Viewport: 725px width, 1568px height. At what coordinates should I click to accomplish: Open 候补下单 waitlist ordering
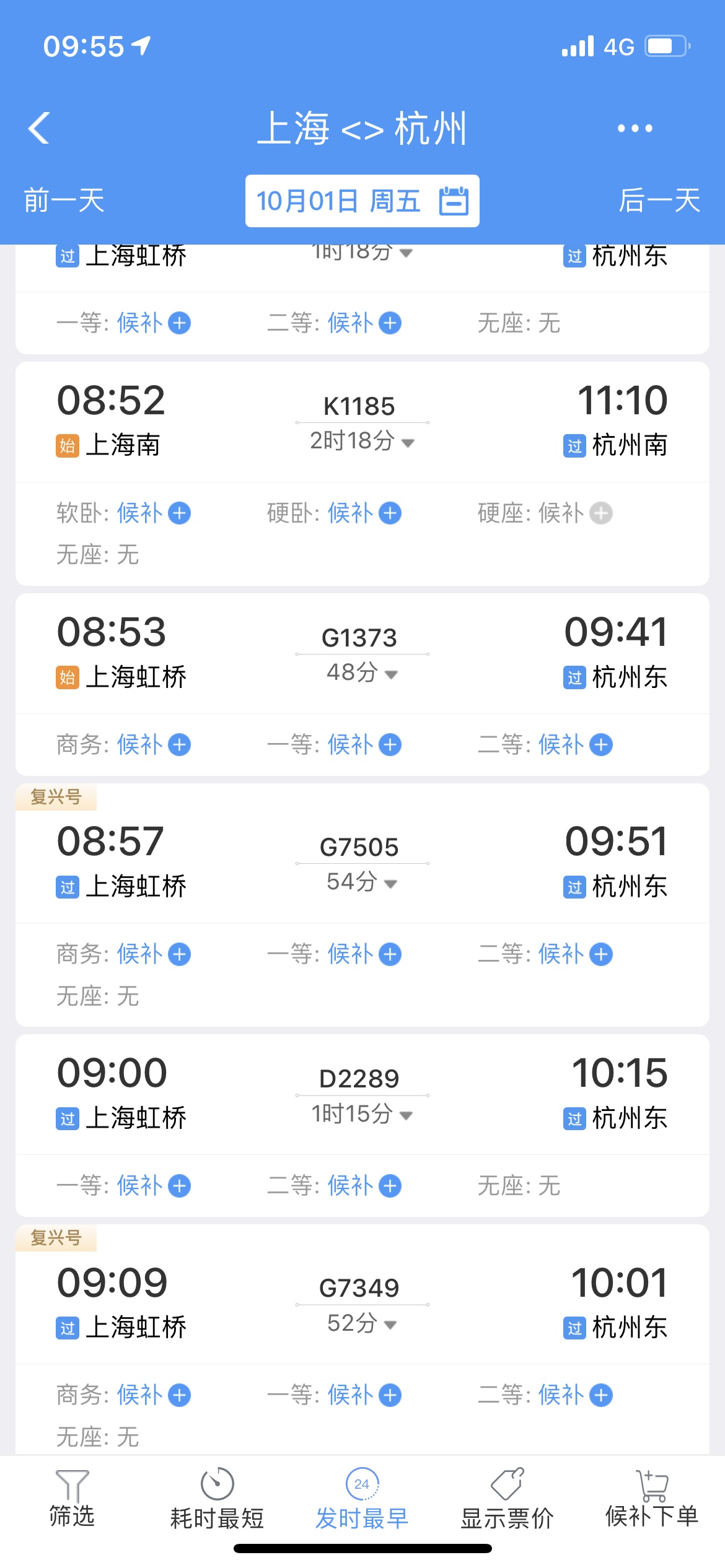pos(652,1499)
